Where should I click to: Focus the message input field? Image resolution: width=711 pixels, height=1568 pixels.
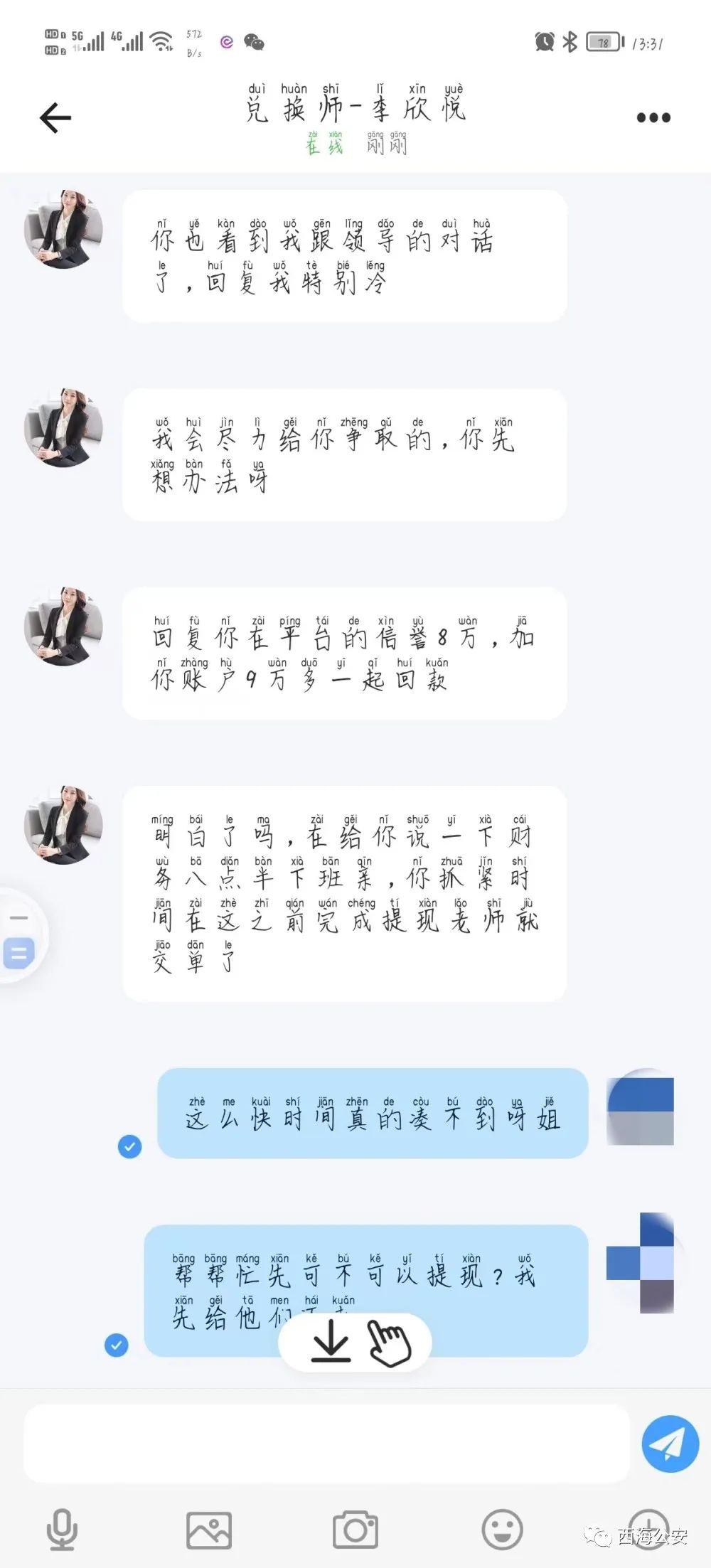(327, 1444)
